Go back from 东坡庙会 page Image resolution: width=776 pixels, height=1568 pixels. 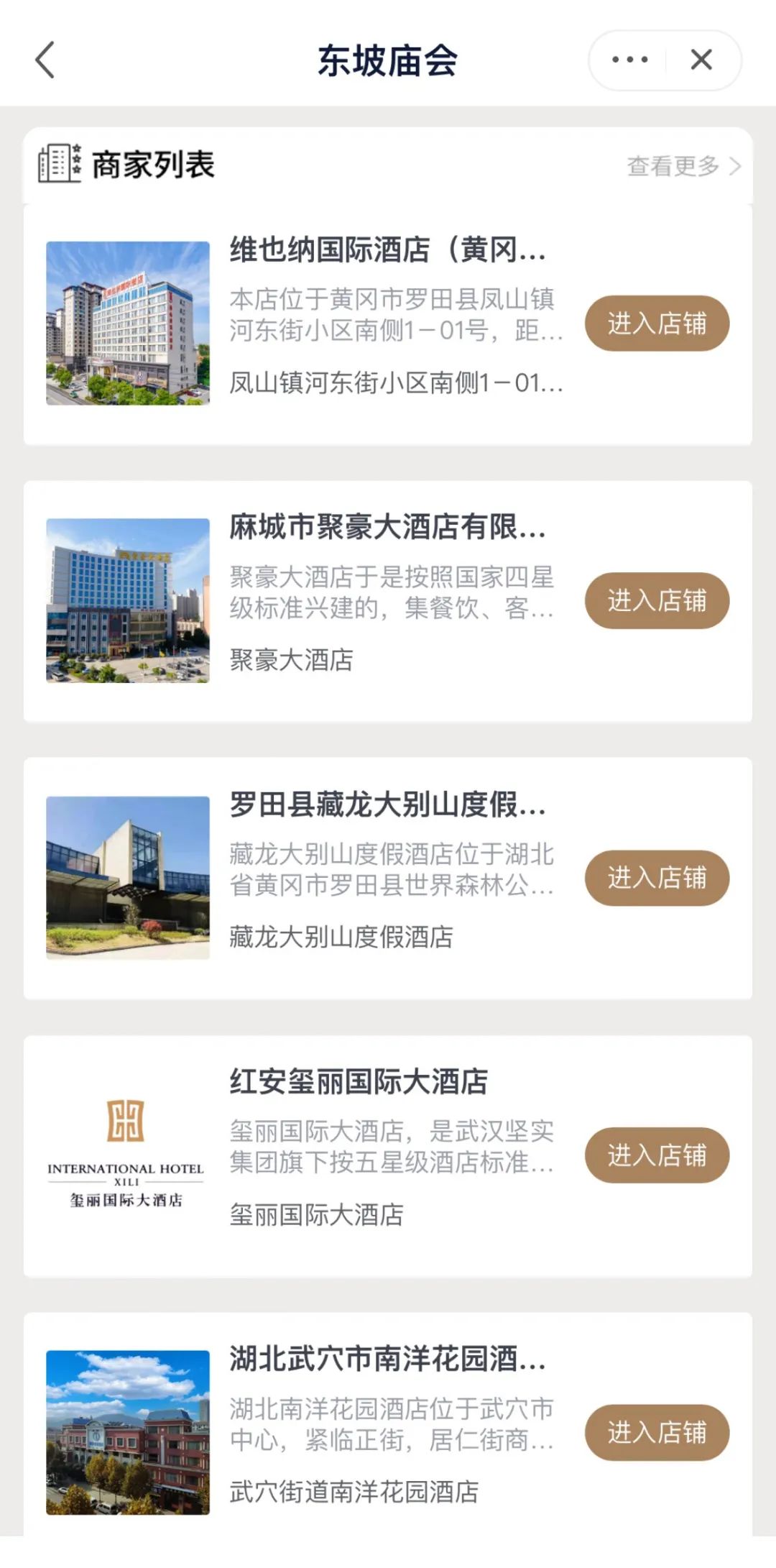point(45,60)
